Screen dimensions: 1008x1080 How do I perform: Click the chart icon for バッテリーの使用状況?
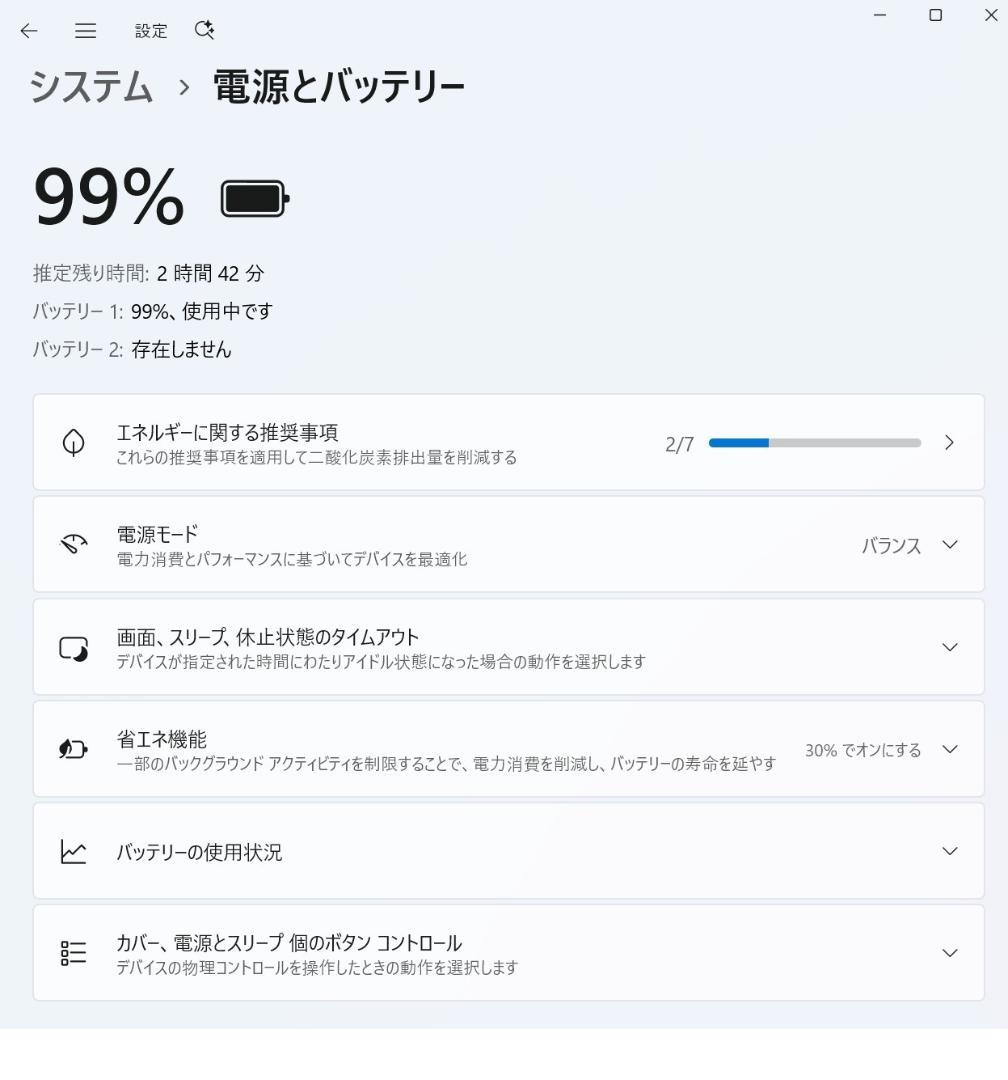pyautogui.click(x=71, y=852)
